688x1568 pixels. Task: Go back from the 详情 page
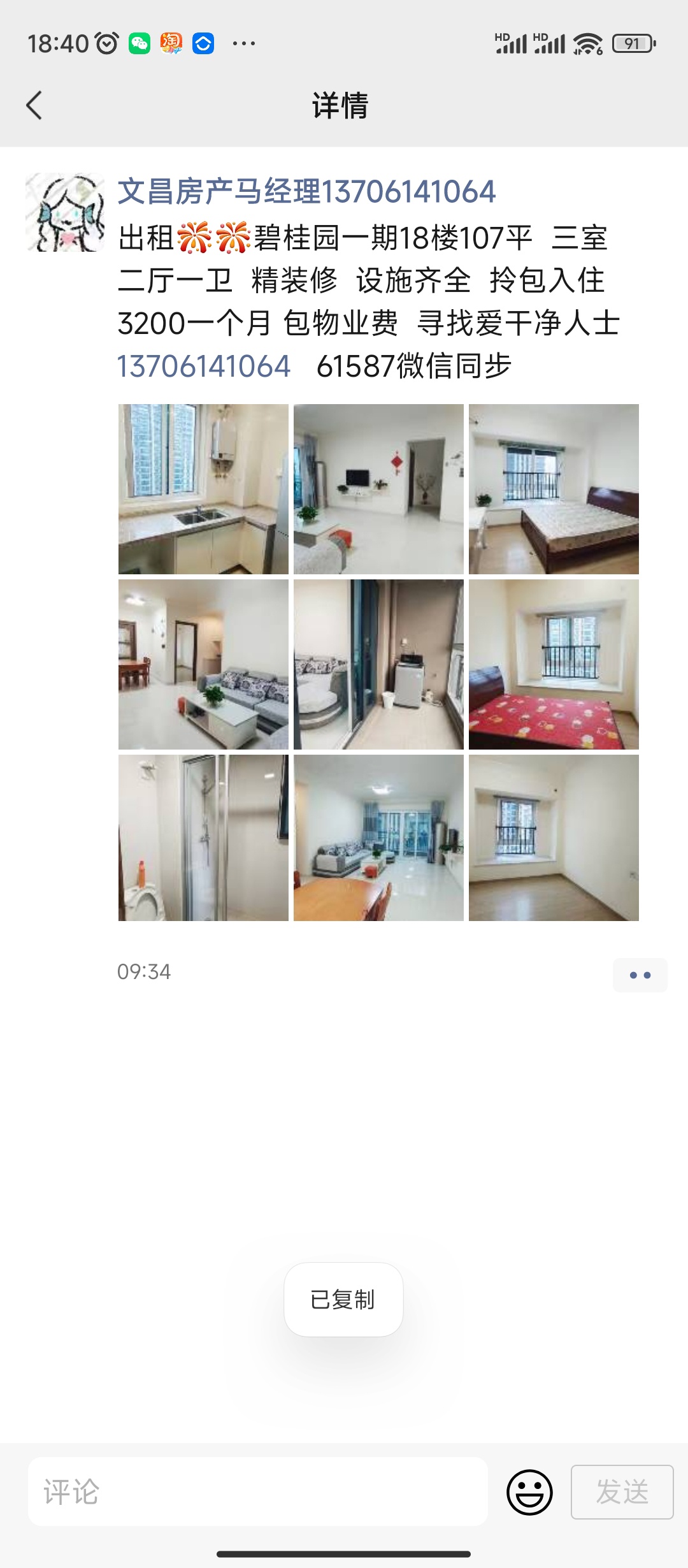(x=34, y=105)
